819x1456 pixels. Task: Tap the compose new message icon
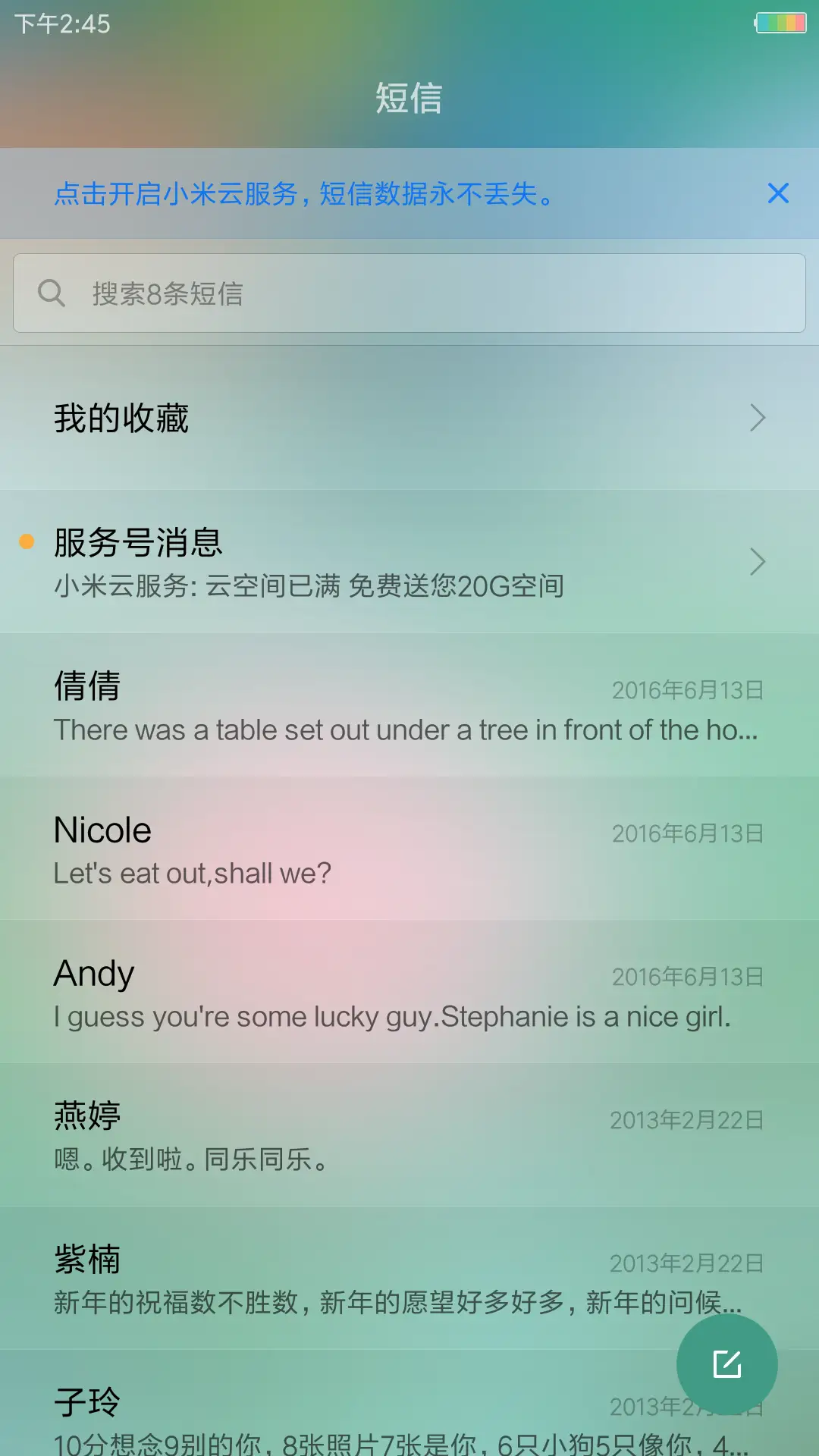pyautogui.click(x=726, y=1363)
